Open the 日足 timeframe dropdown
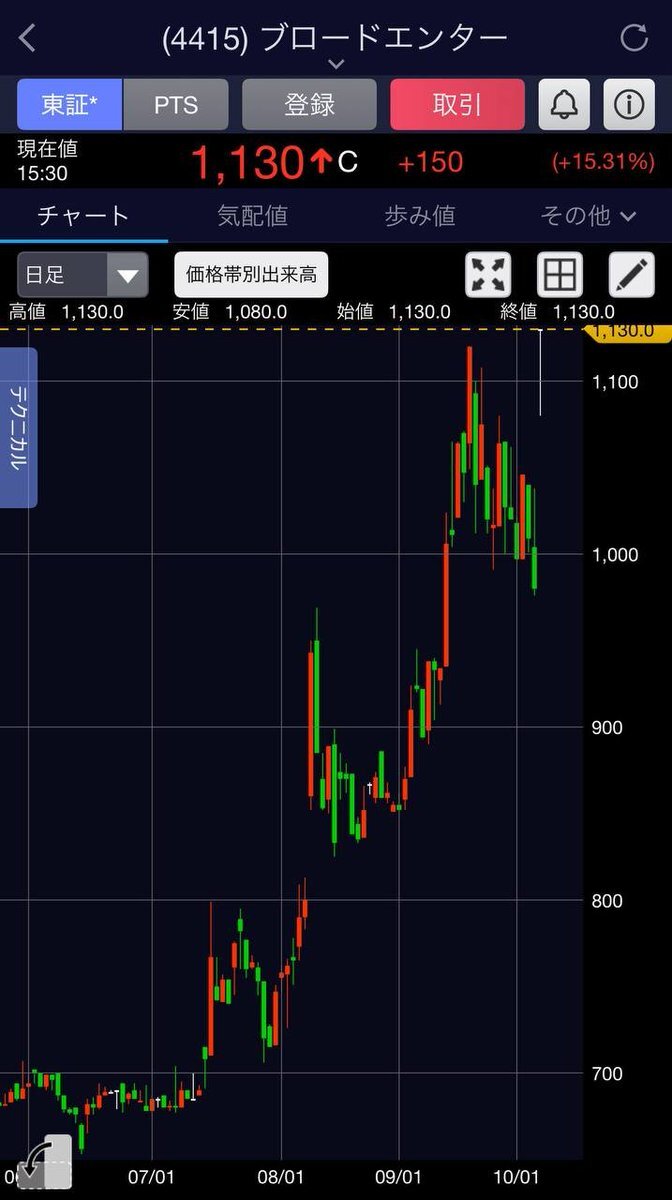Screen dimensions: 672x1200 pyautogui.click(x=83, y=275)
